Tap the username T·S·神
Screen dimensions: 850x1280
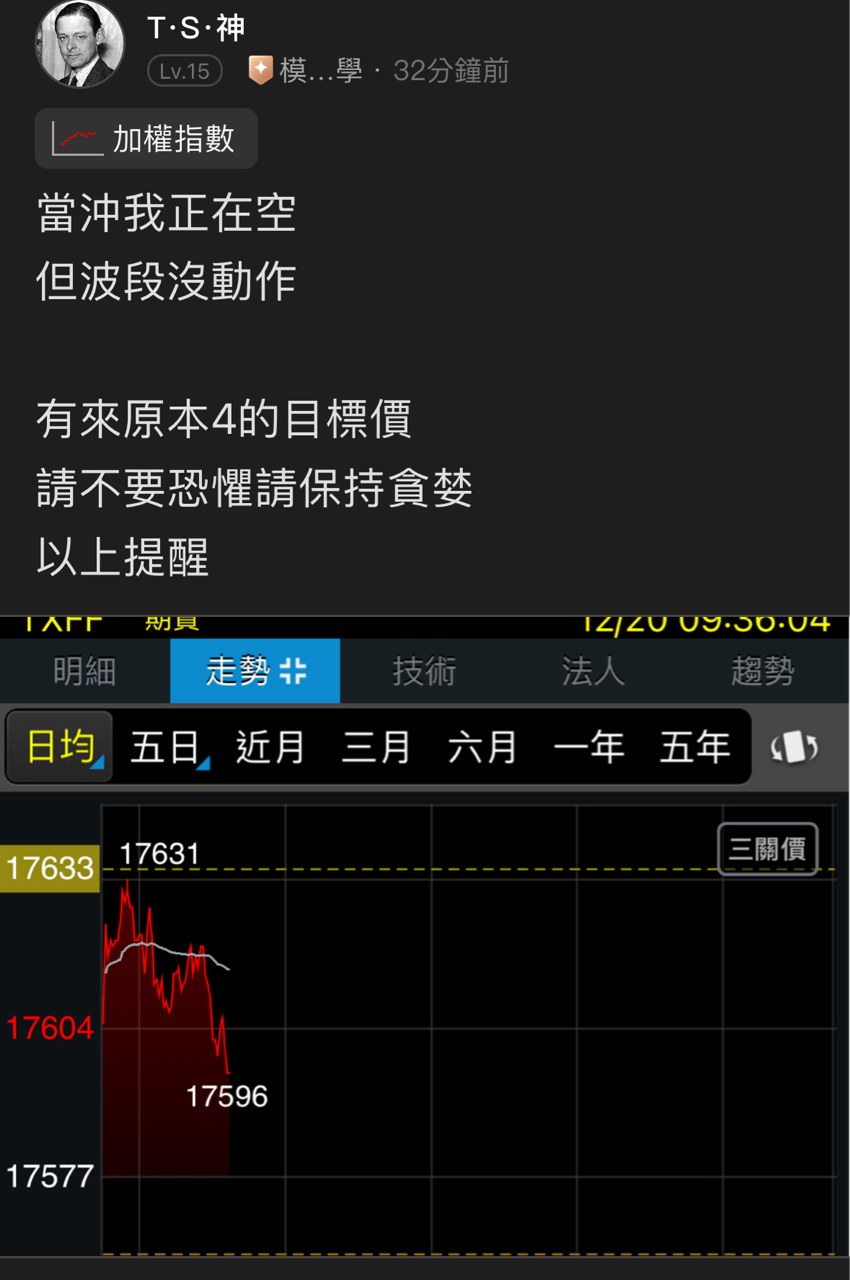tap(196, 27)
